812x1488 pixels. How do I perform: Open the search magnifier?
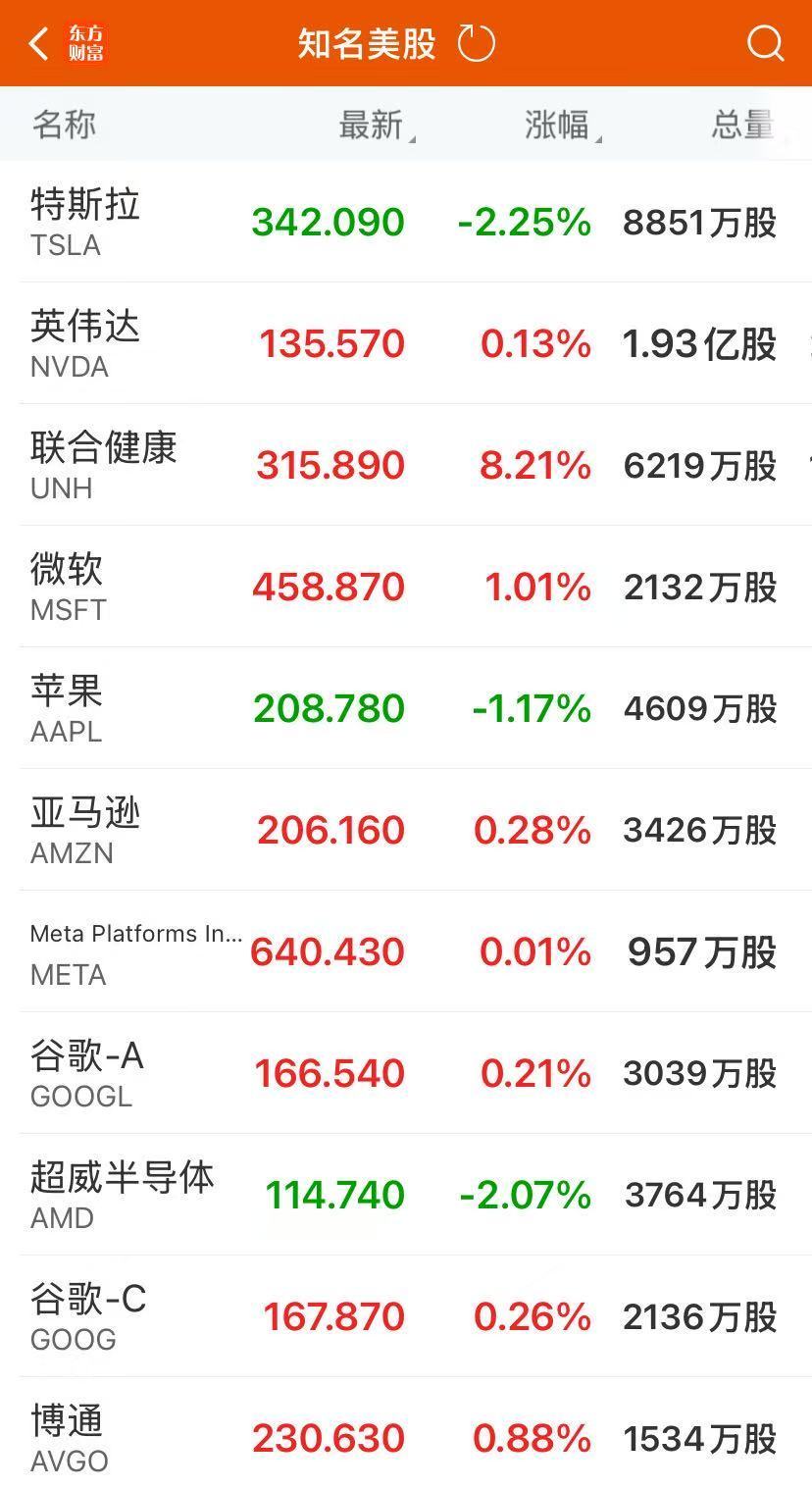point(765,44)
